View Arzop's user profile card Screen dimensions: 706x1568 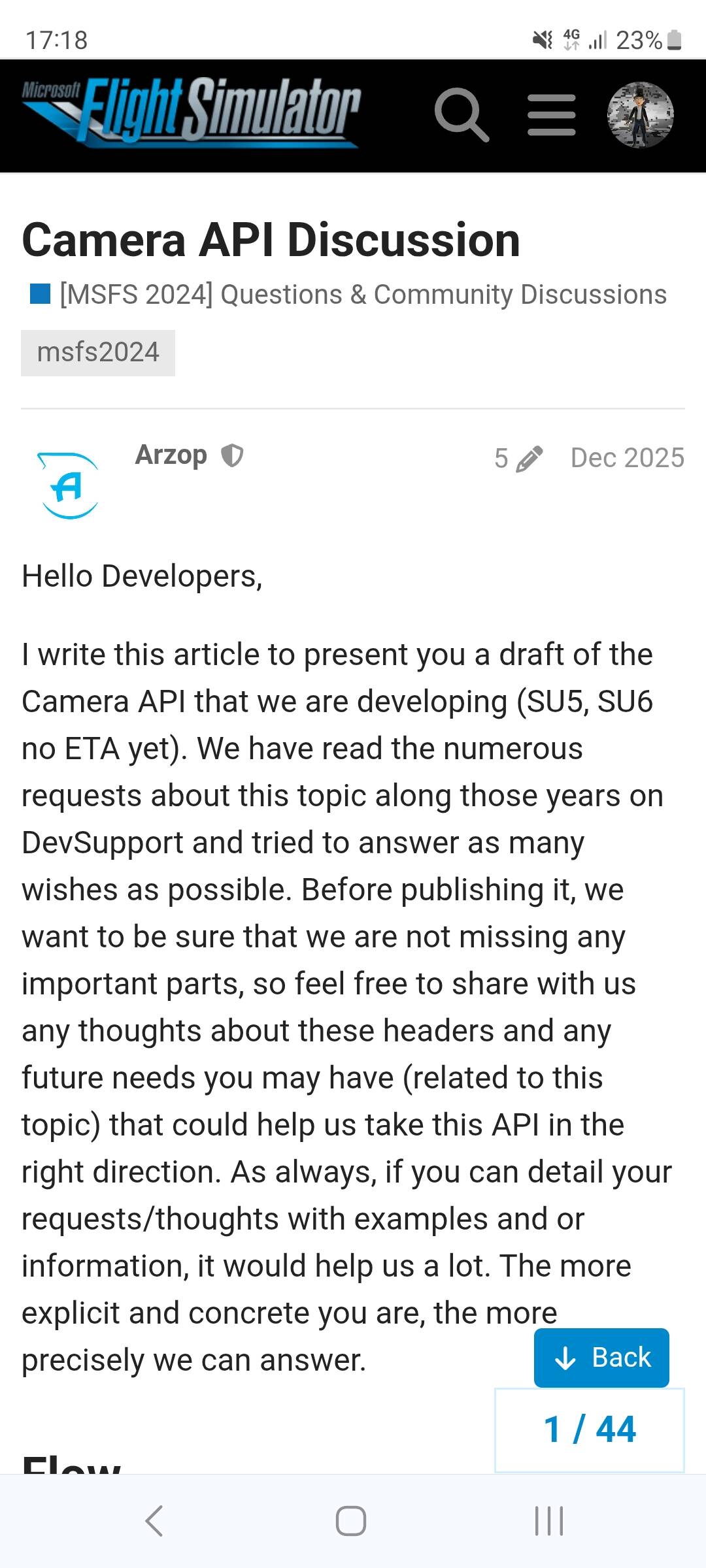(171, 455)
